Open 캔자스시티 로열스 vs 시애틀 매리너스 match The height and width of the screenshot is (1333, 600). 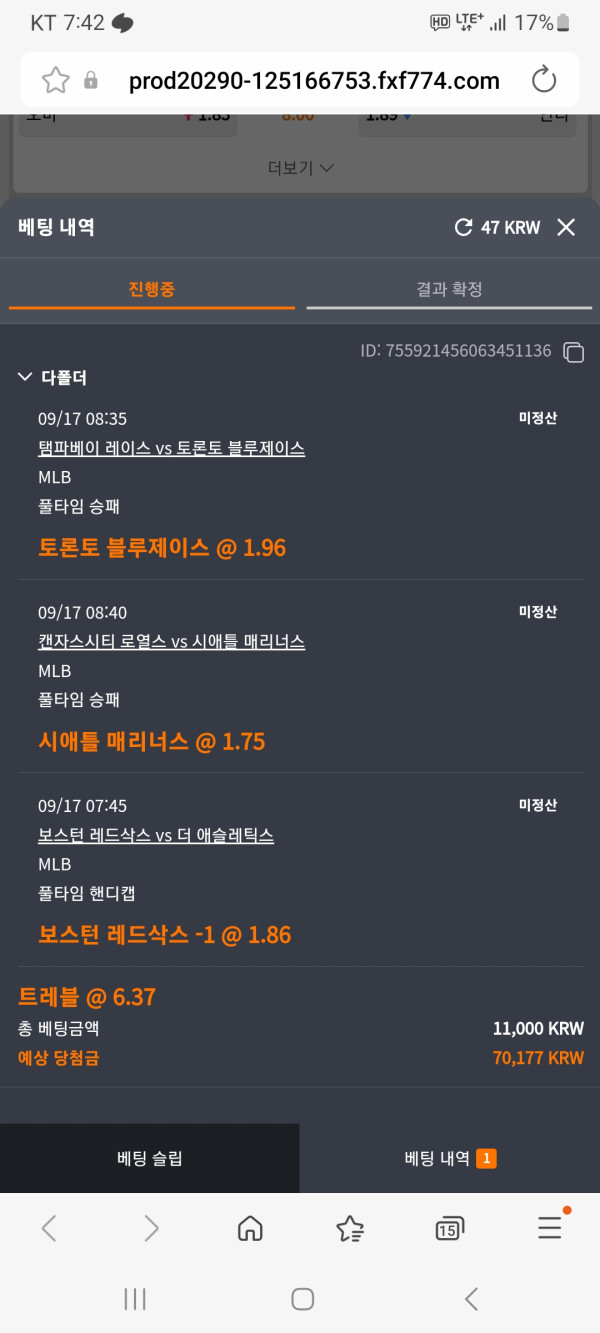tap(171, 642)
